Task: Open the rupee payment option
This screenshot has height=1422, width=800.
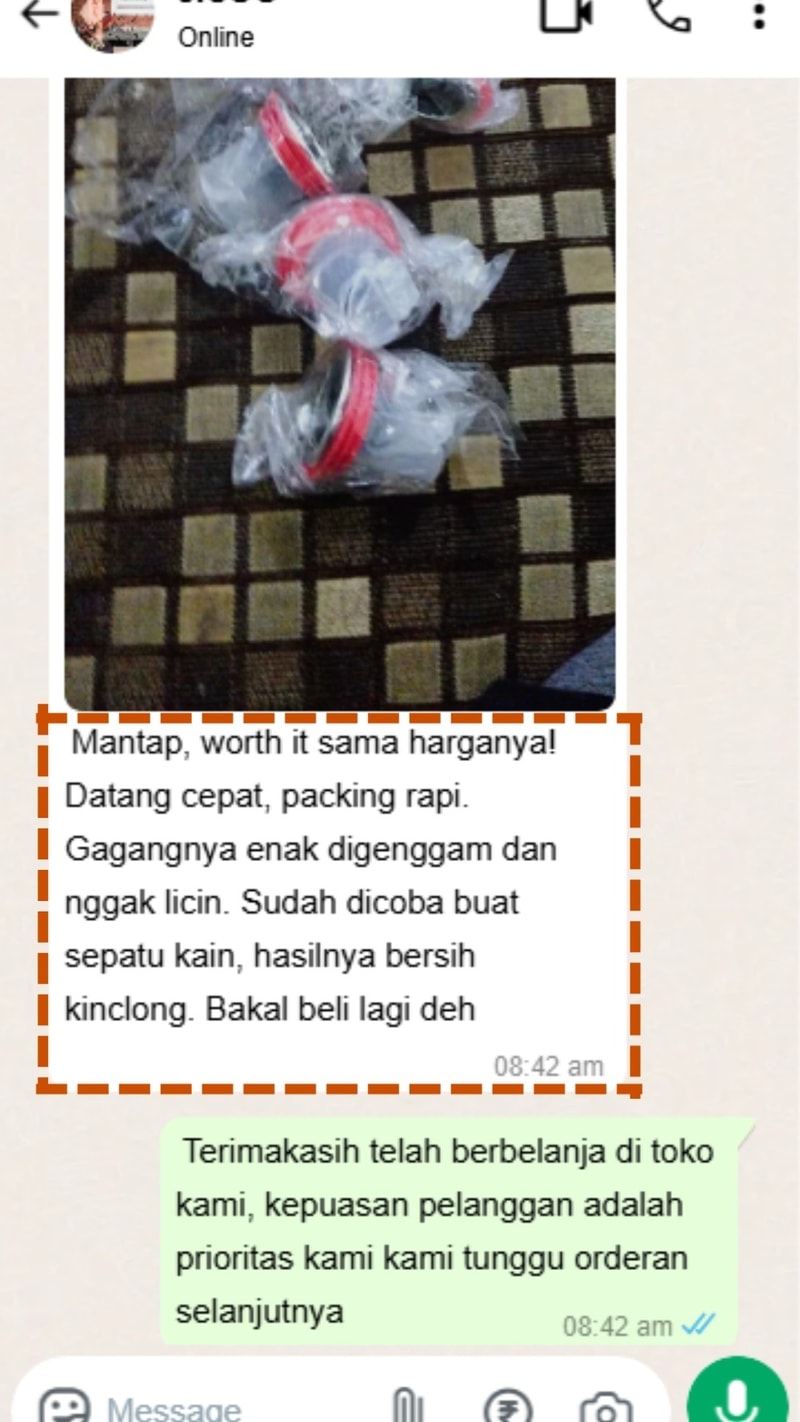Action: 508,1406
